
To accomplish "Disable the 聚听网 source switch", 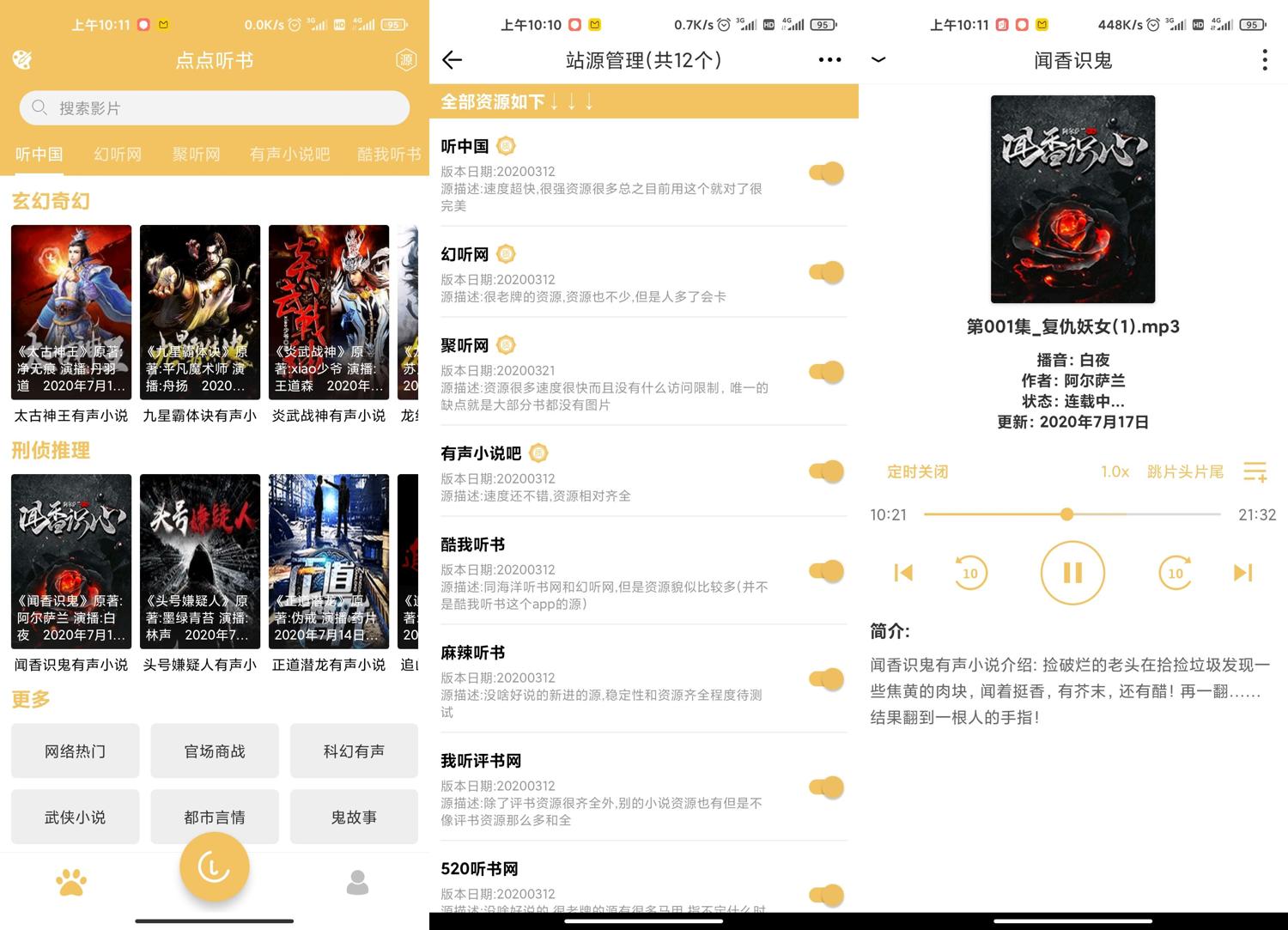I will (x=827, y=372).
